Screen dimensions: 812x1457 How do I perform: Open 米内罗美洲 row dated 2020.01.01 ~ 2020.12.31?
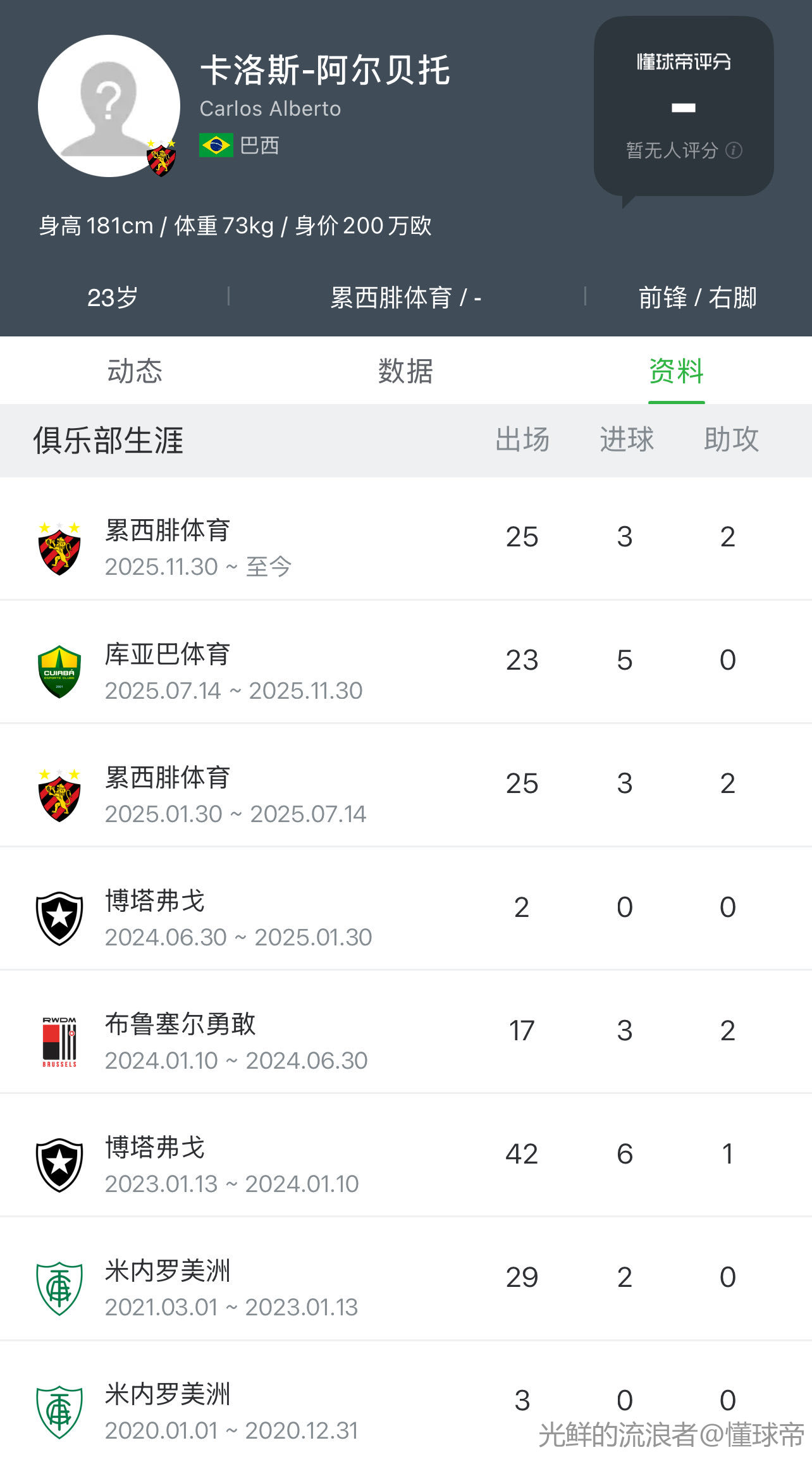pyautogui.click(x=405, y=1401)
